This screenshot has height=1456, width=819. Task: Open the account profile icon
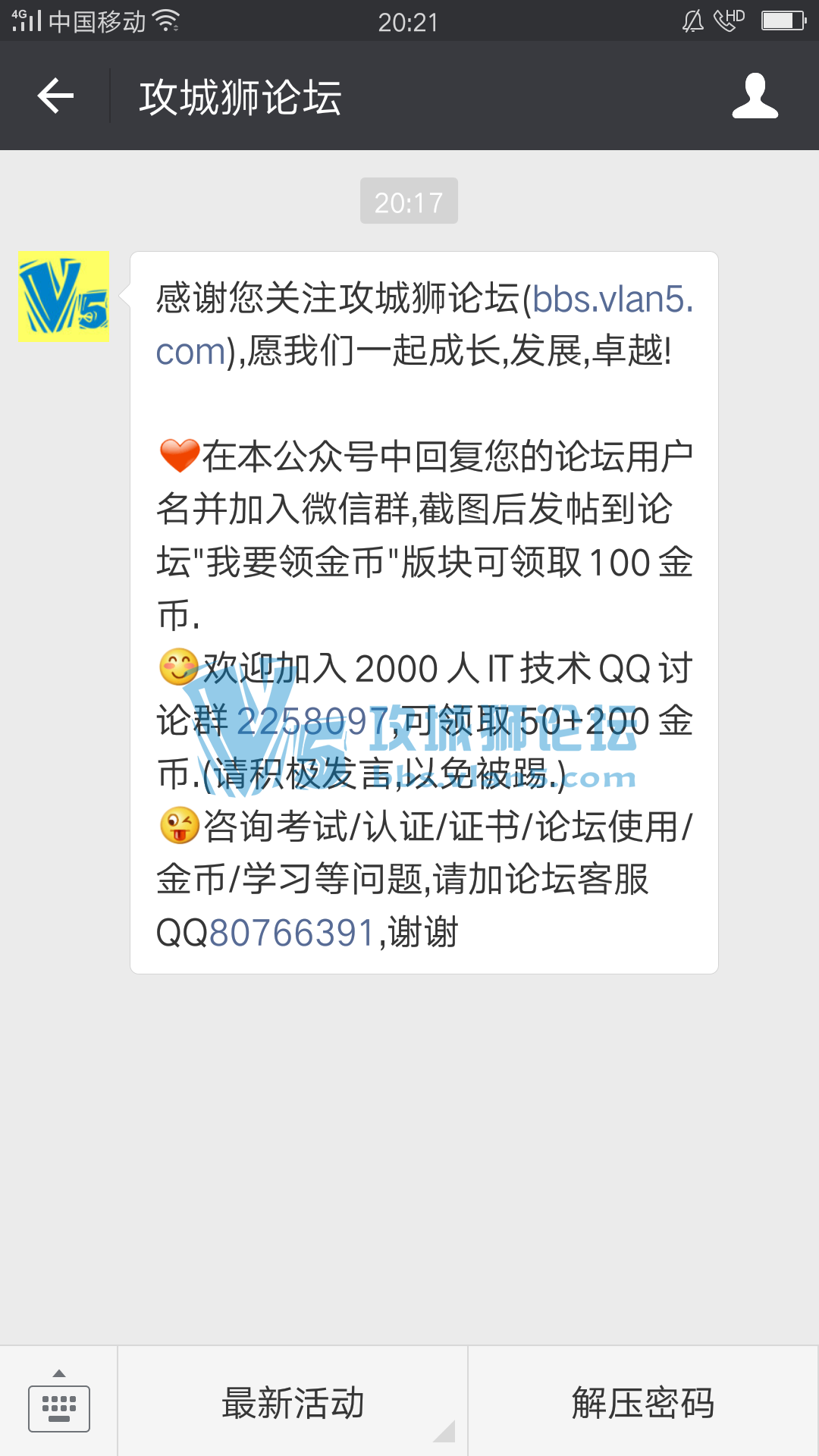(x=755, y=96)
